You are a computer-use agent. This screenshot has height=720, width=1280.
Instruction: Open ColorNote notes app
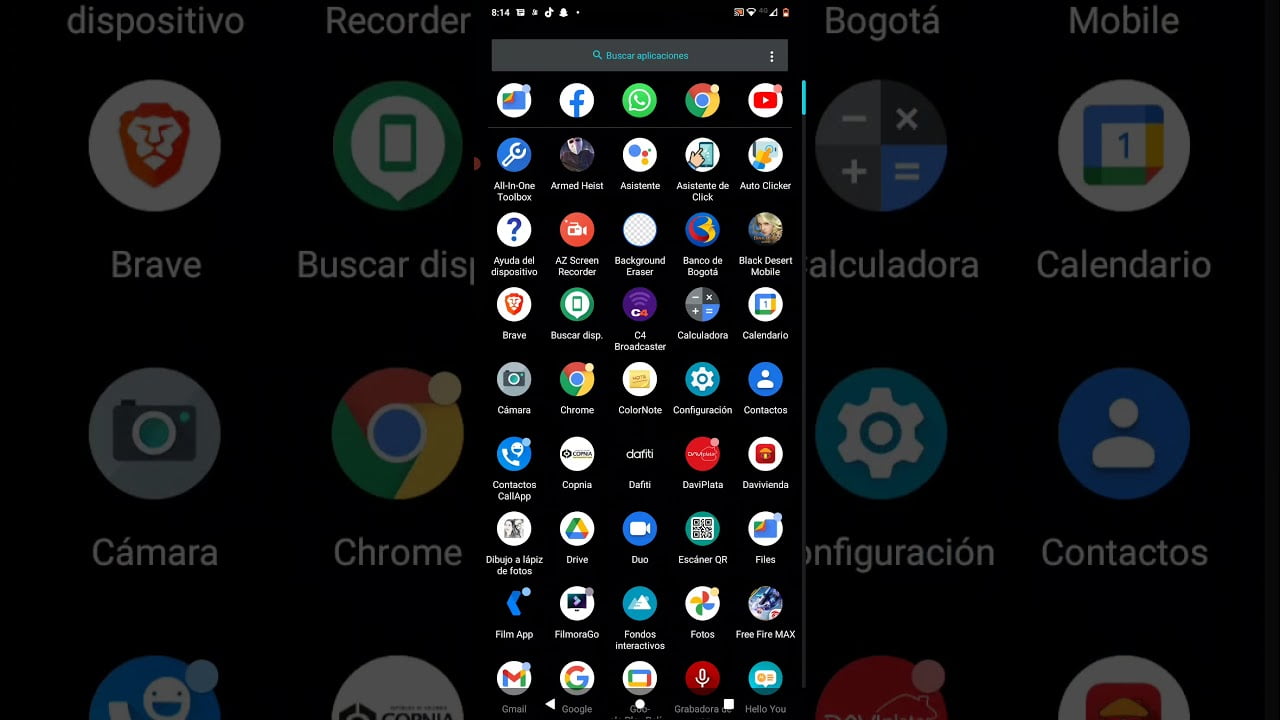coord(639,380)
